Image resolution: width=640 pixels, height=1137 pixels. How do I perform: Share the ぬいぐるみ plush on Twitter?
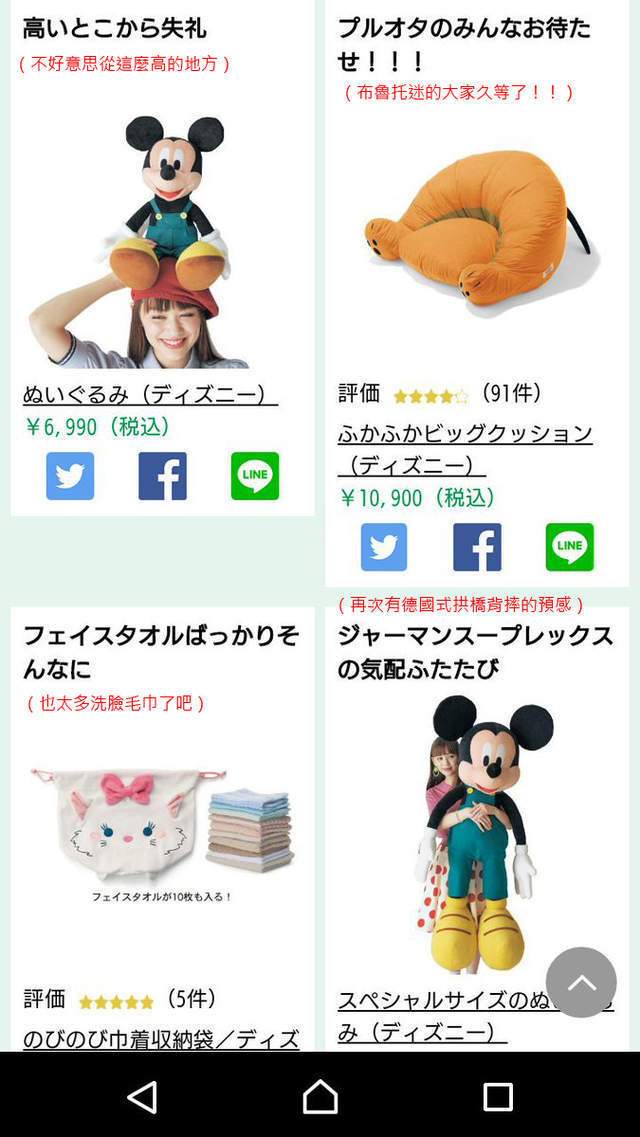point(70,476)
